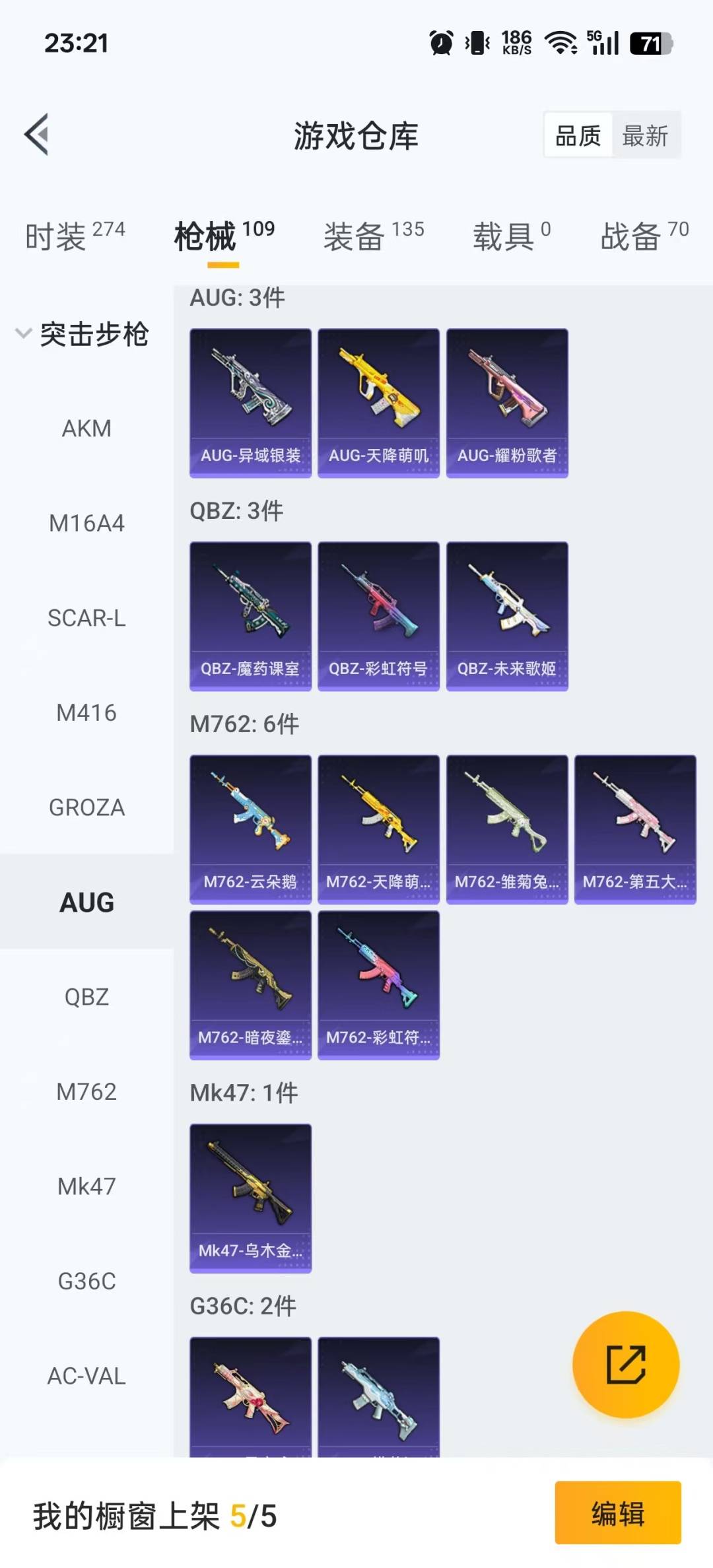The height and width of the screenshot is (1568, 713).
Task: Tap the yellow floating share button
Action: [625, 1364]
